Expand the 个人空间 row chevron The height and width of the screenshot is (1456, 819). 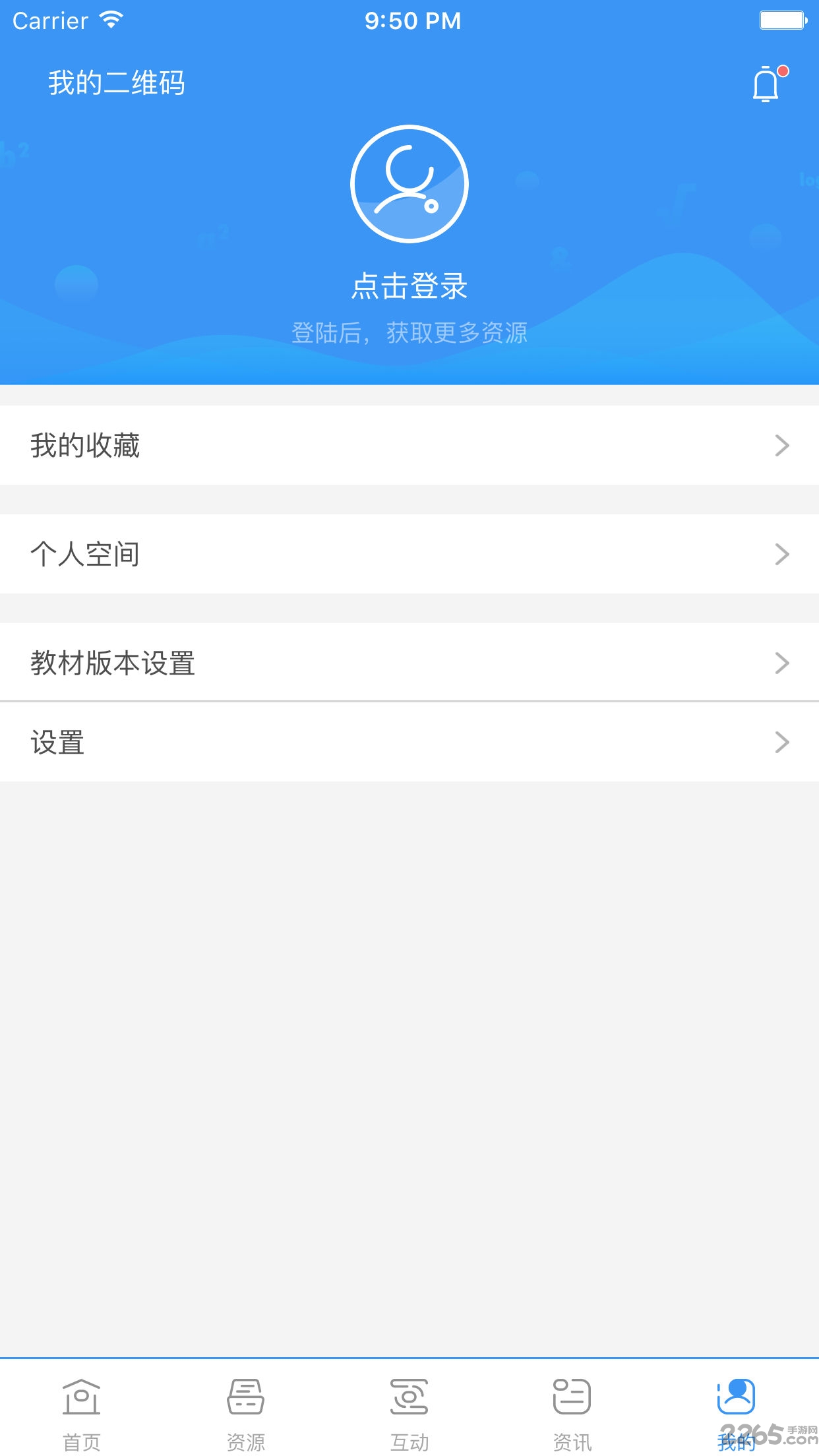pyautogui.click(x=782, y=555)
